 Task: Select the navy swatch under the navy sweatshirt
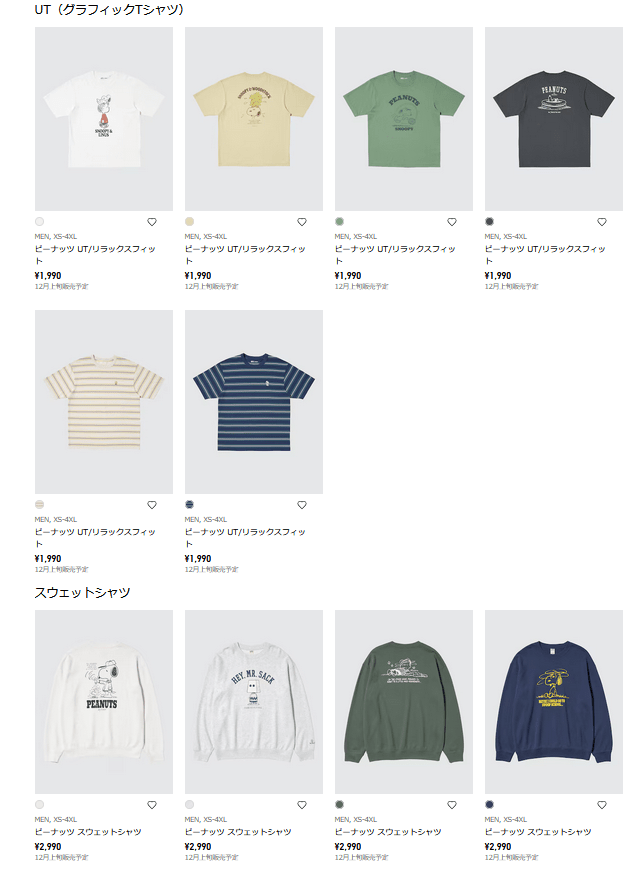490,804
